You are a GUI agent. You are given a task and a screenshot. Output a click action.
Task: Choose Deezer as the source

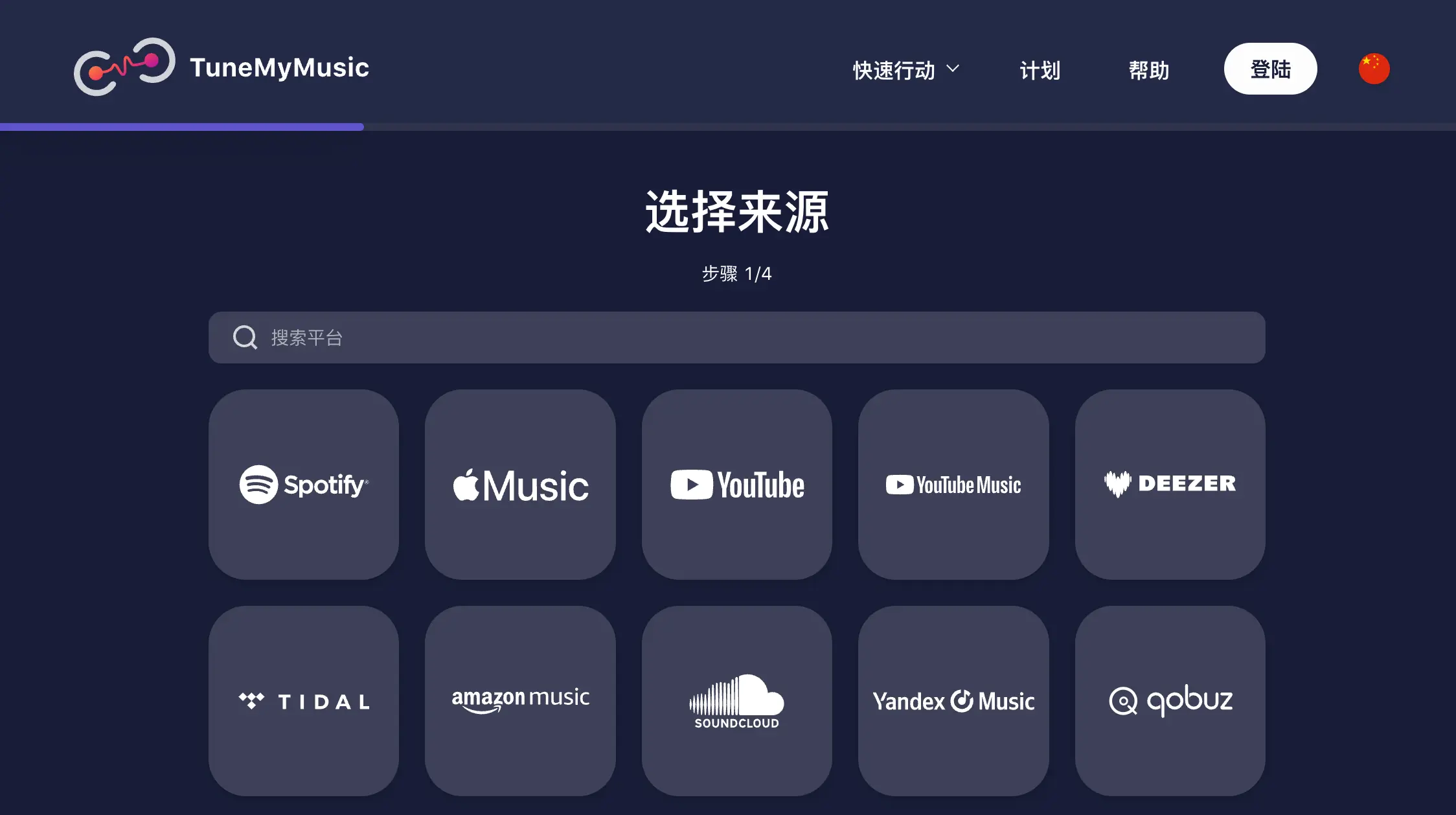pyautogui.click(x=1170, y=485)
